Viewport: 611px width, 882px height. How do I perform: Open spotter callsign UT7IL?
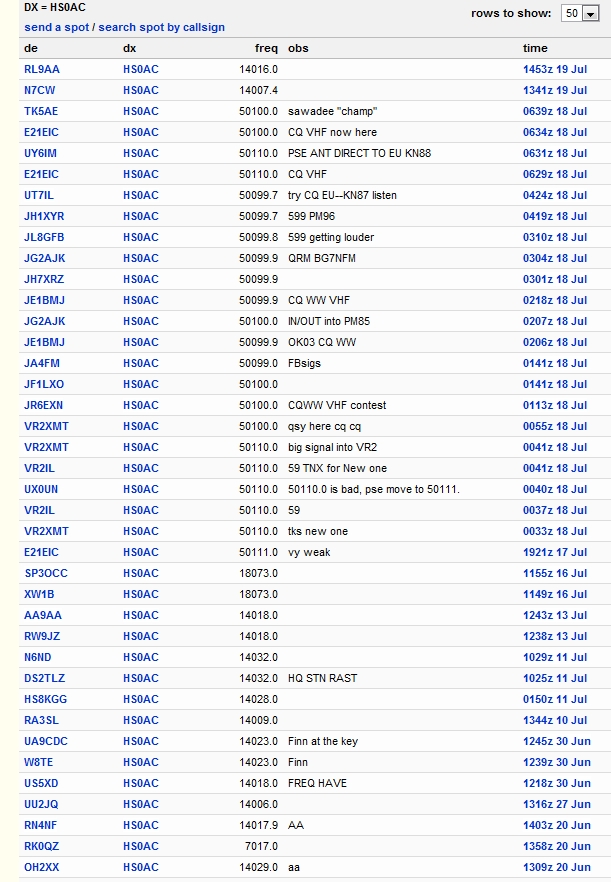40,195
